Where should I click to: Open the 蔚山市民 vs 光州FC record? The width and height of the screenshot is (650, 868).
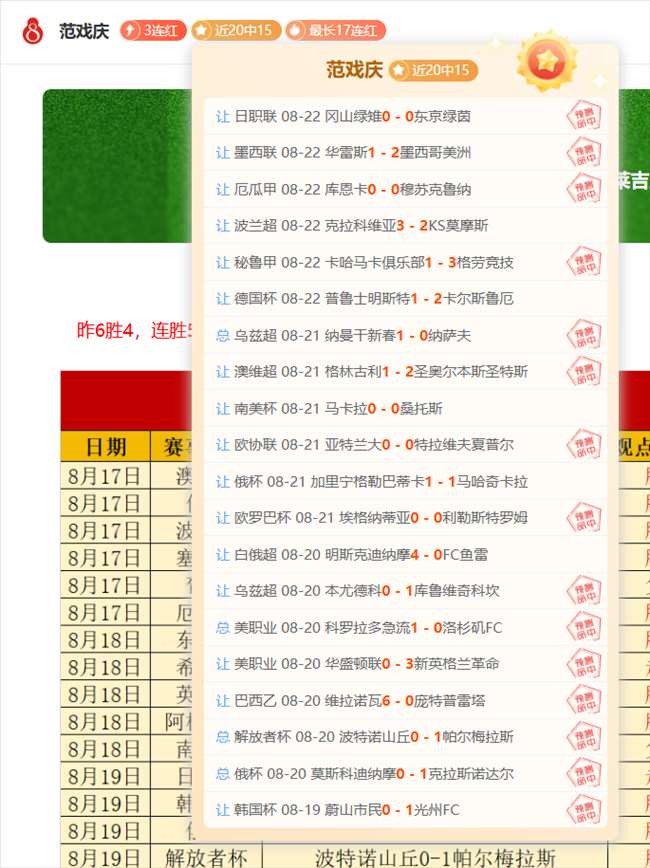point(405,810)
